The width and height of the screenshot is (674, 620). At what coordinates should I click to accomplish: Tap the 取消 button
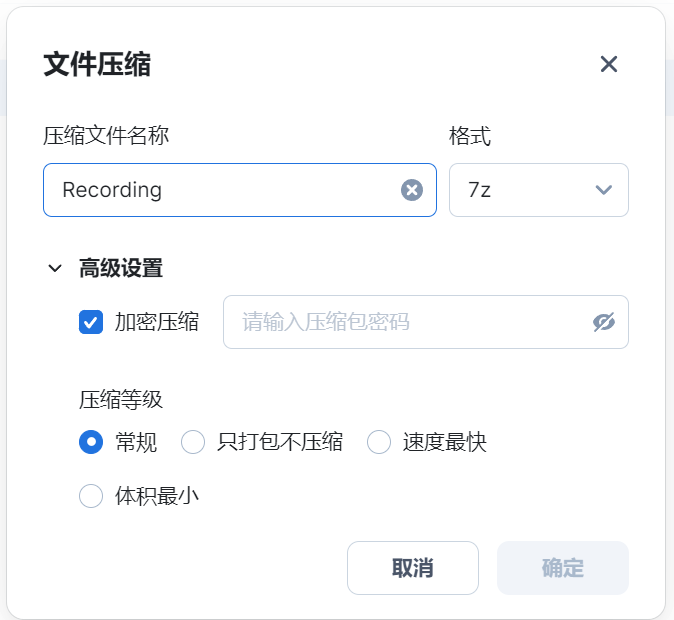(412, 568)
